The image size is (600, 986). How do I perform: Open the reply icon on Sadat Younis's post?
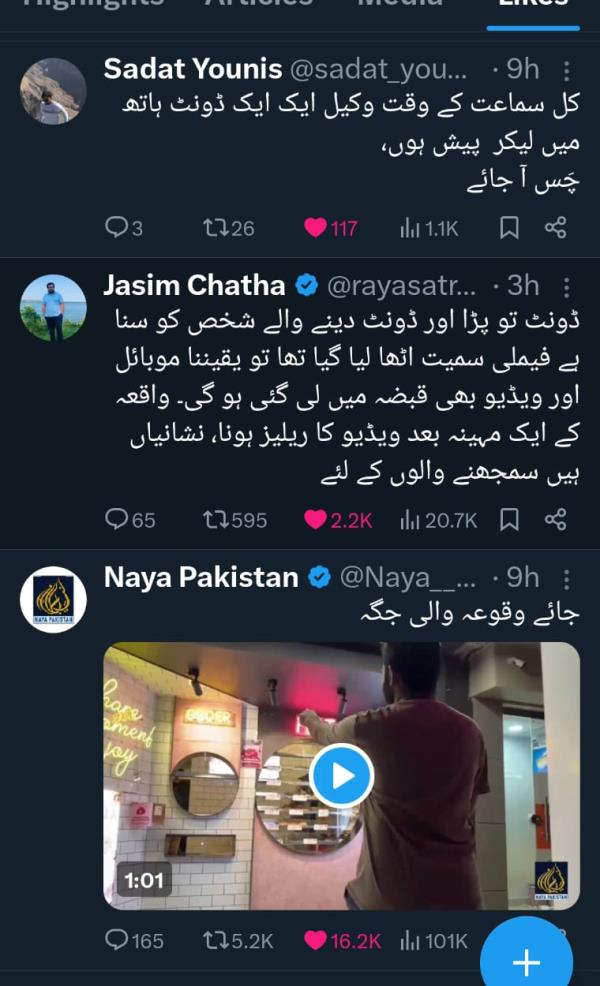coord(116,227)
